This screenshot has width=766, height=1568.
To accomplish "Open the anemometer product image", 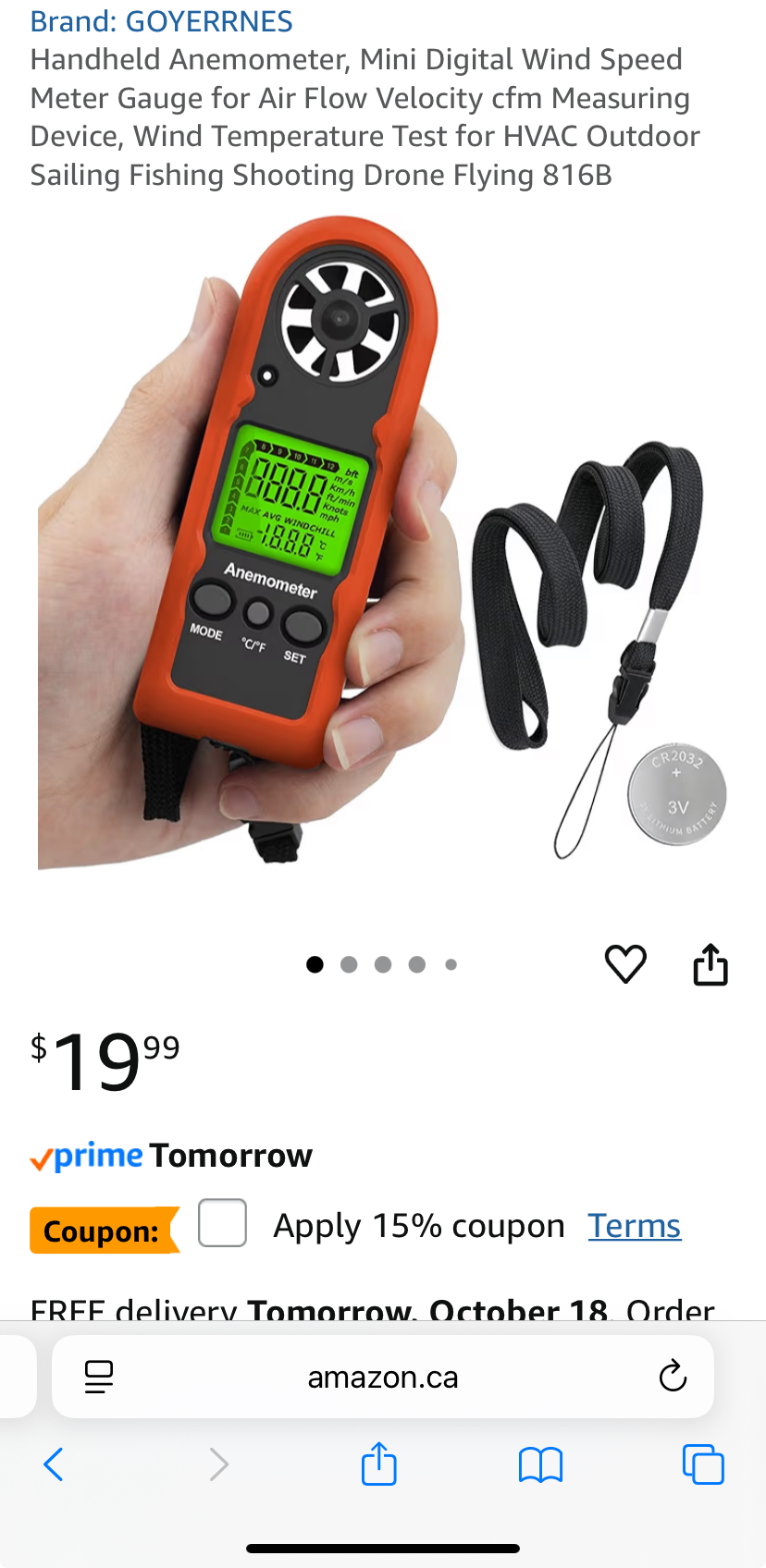I will pyautogui.click(x=381, y=545).
